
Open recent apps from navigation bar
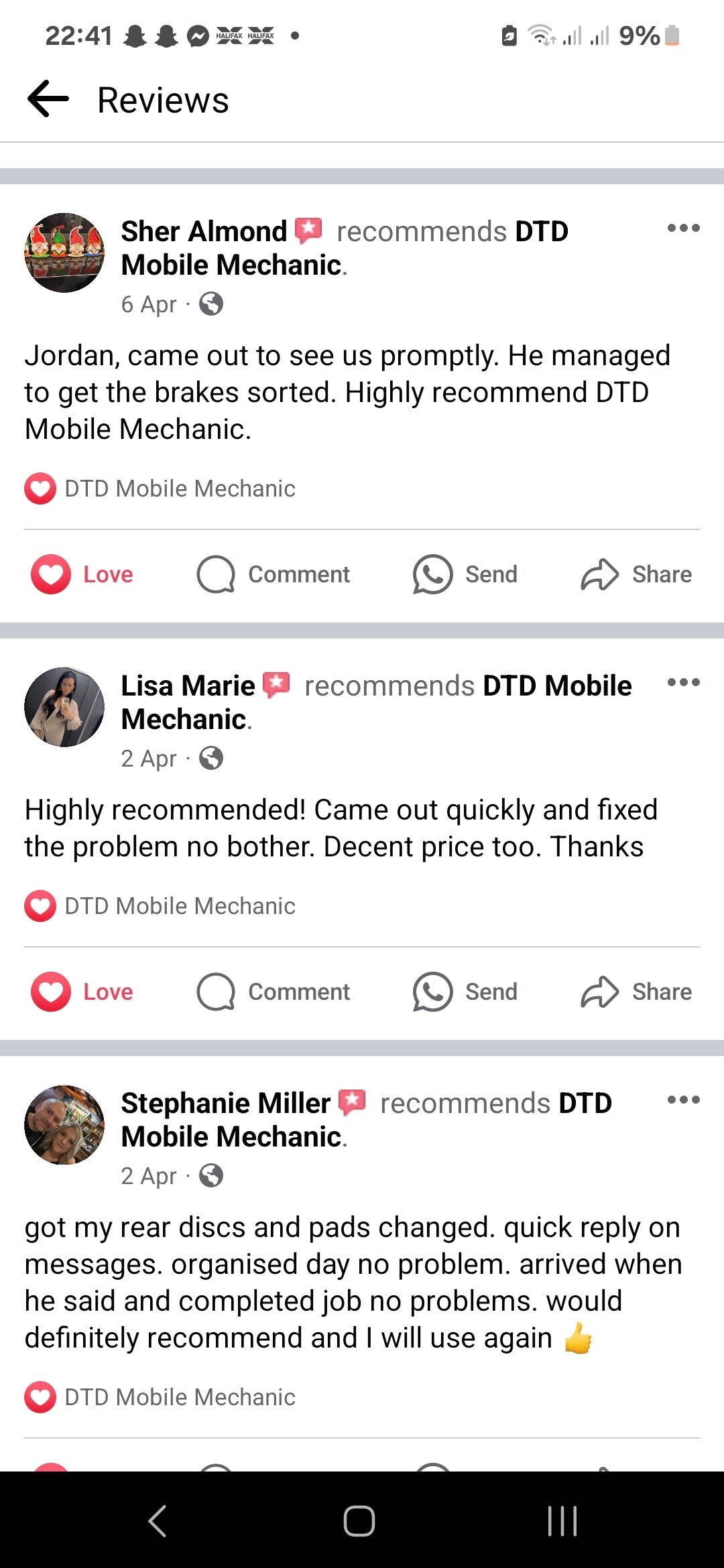pos(562,1520)
